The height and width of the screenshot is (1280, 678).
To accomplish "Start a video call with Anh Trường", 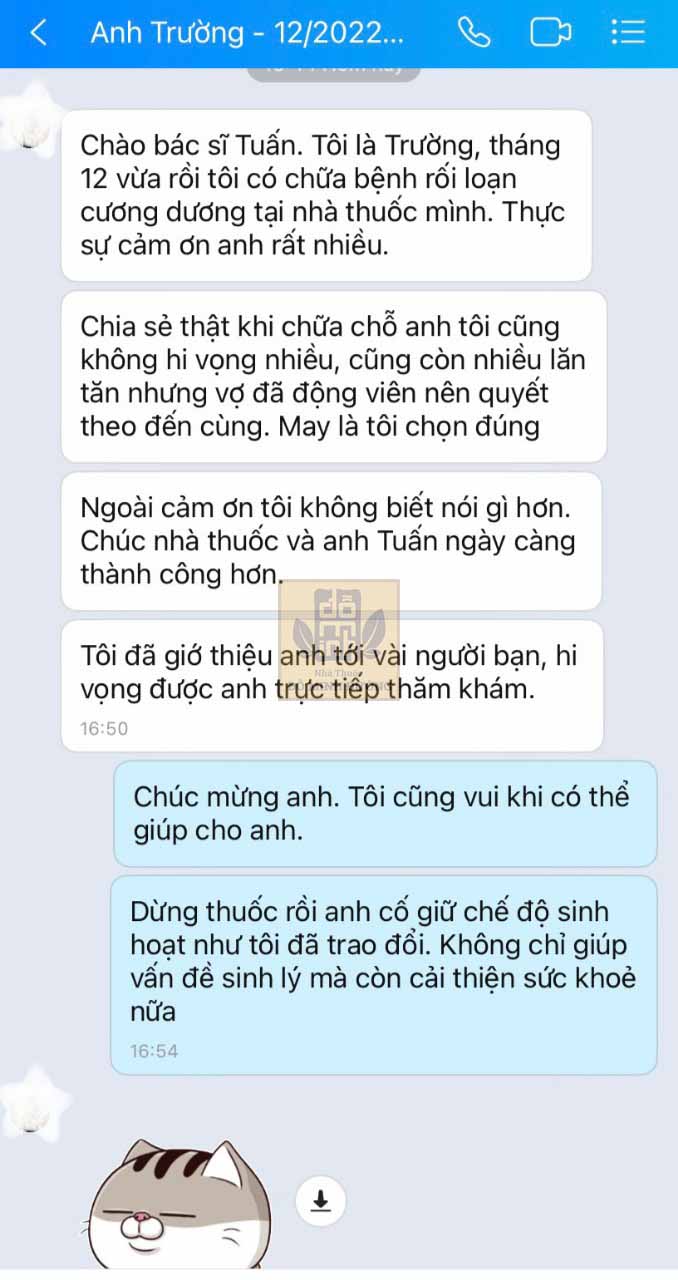I will click(x=549, y=33).
